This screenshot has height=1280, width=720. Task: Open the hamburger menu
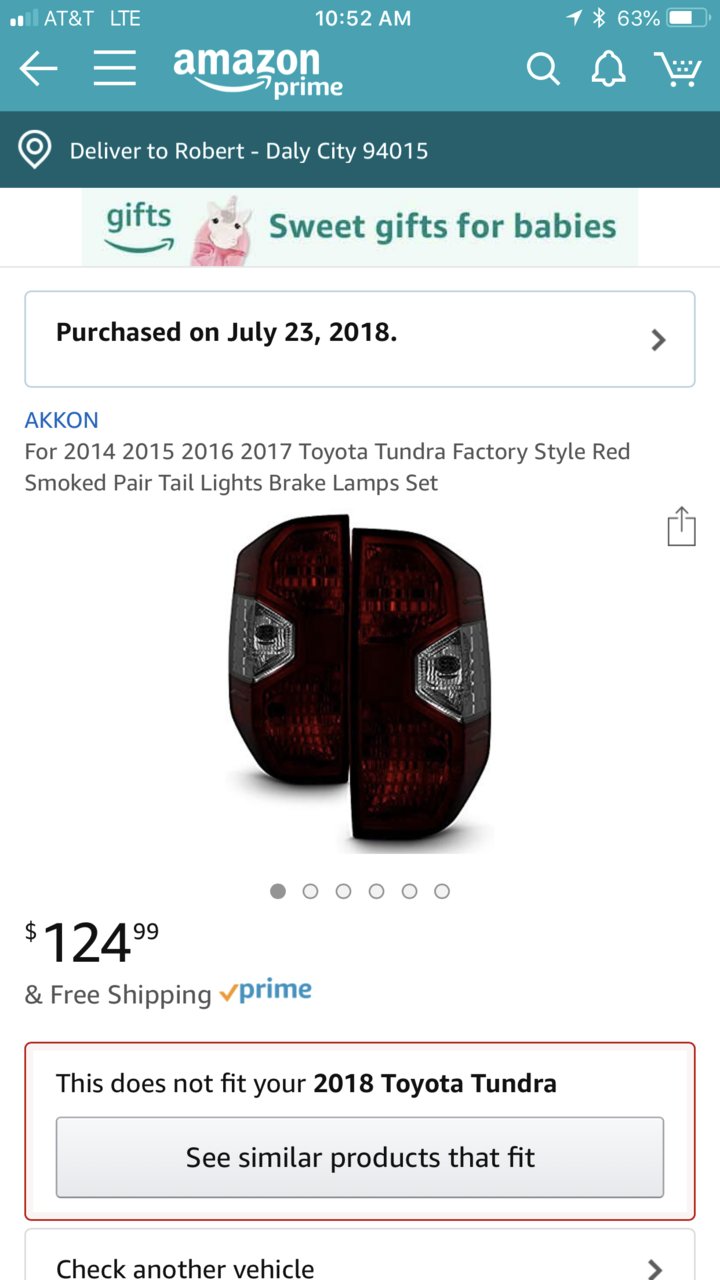115,69
